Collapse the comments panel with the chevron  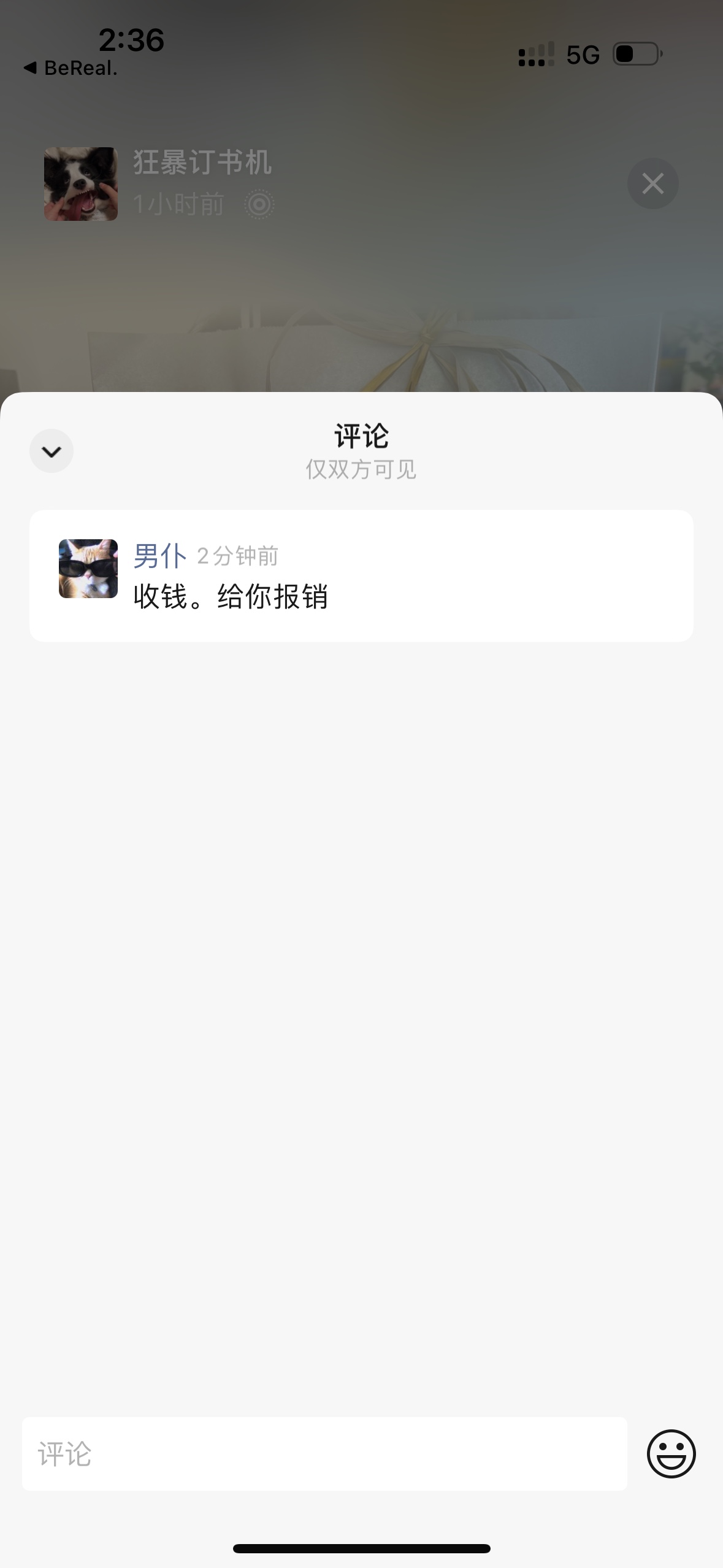click(x=52, y=452)
